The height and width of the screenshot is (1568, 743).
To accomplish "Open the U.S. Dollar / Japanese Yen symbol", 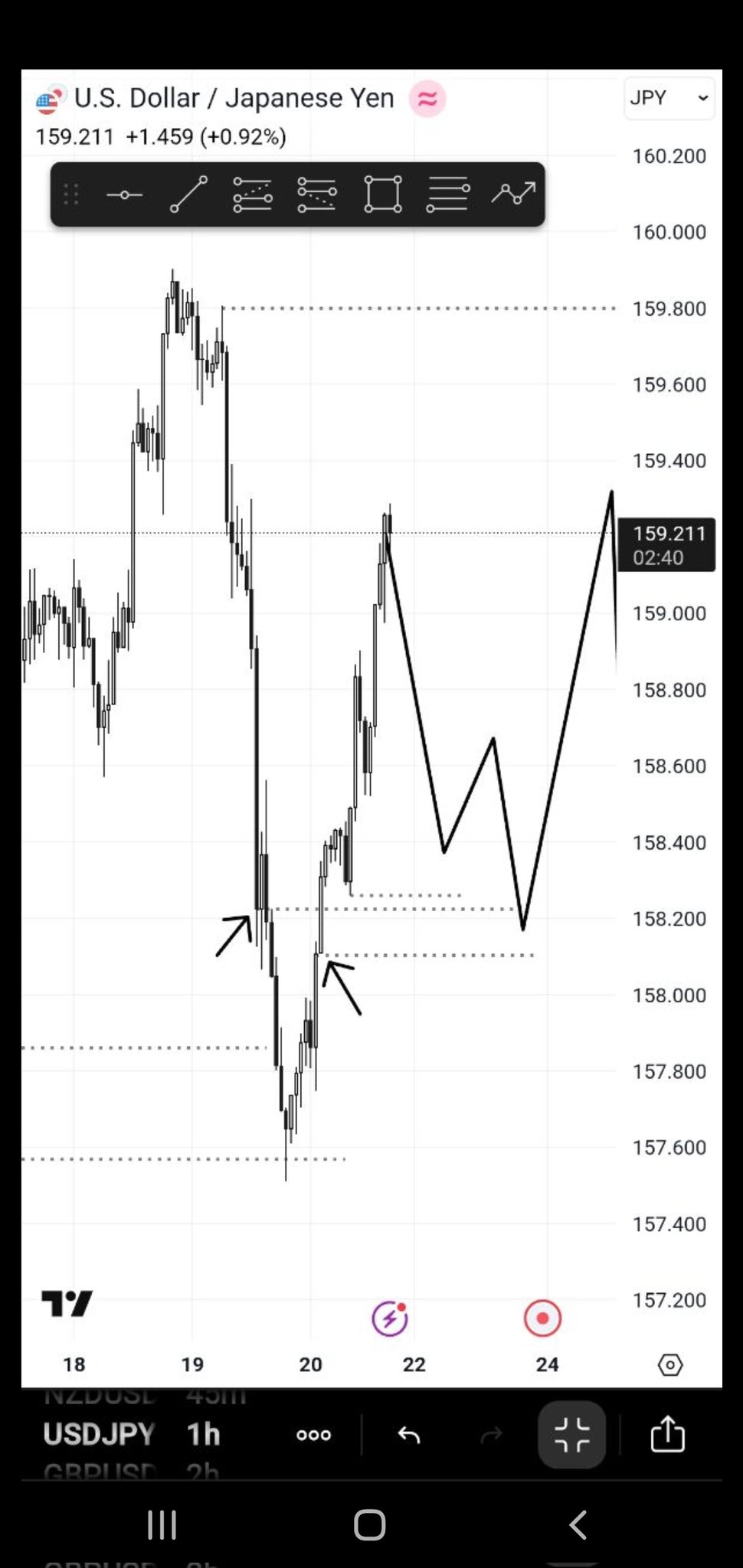I will pyautogui.click(x=234, y=98).
